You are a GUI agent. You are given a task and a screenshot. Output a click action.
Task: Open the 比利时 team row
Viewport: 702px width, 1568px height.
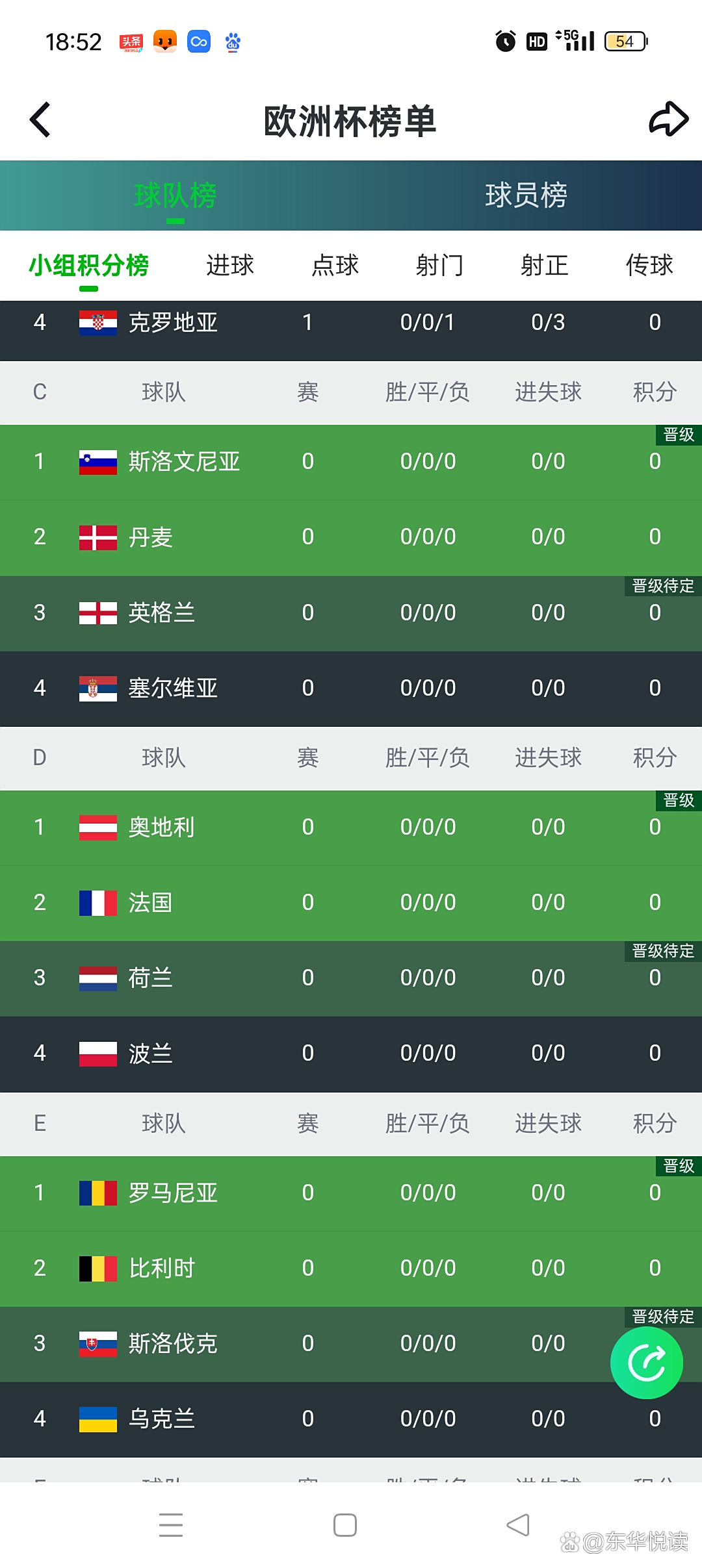(161, 1268)
